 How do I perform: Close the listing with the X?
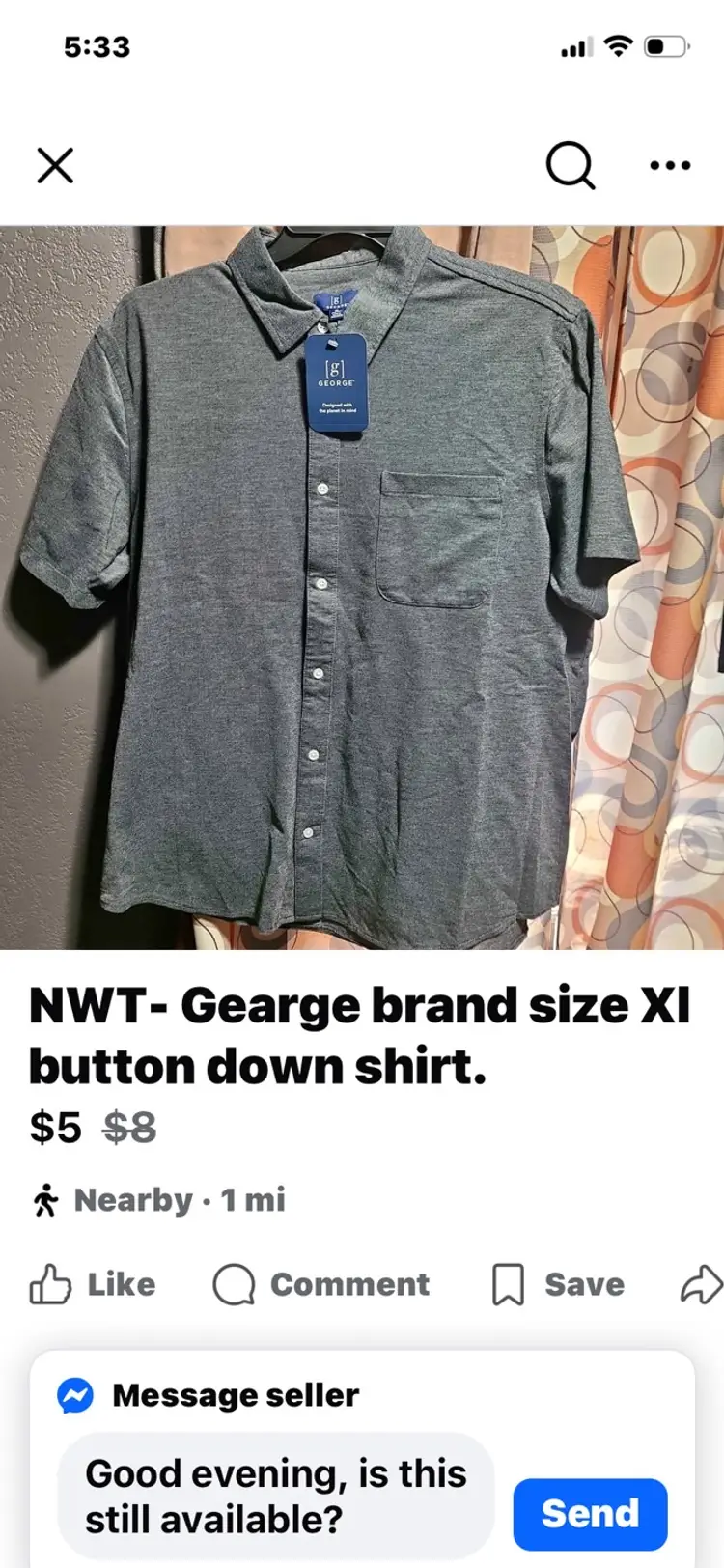tap(55, 165)
